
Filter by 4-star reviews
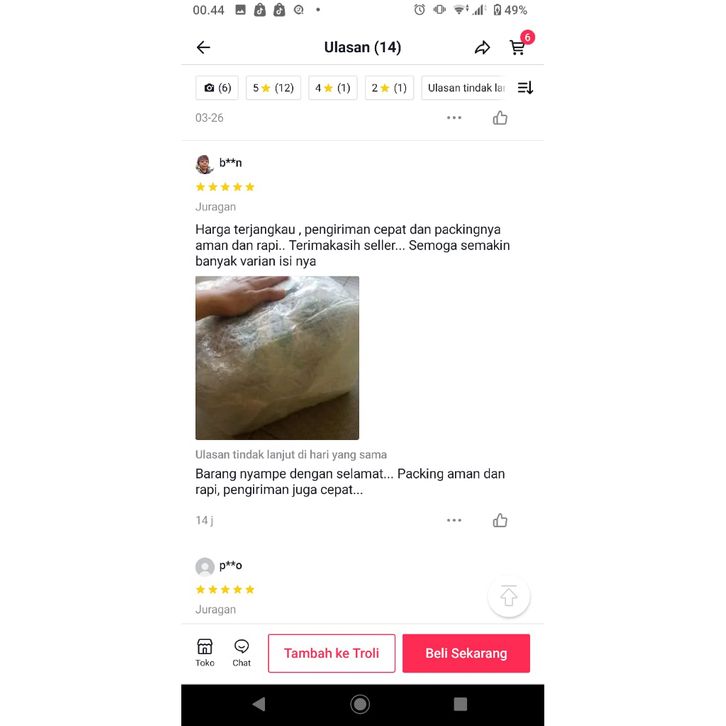(x=333, y=88)
